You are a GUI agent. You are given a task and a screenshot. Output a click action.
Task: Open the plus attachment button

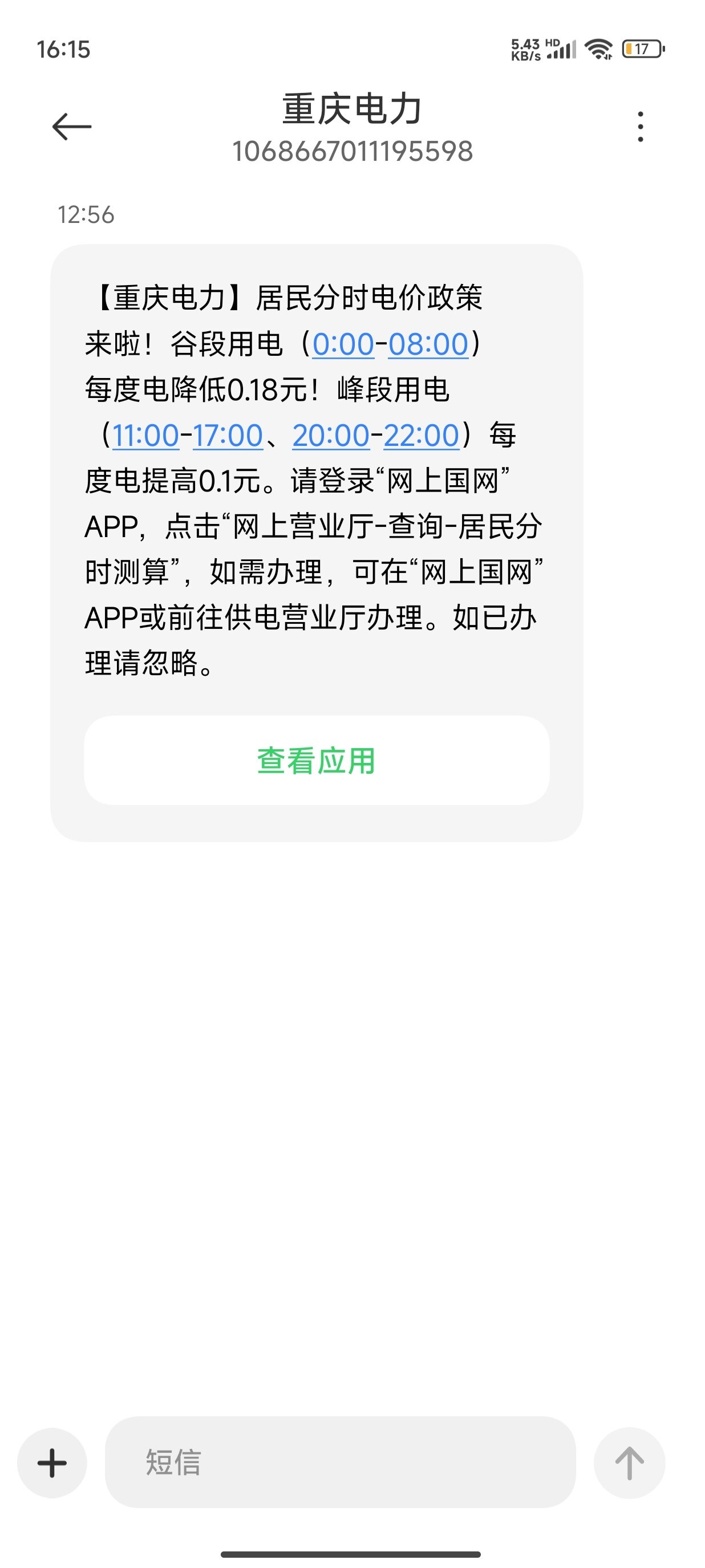click(x=52, y=1462)
